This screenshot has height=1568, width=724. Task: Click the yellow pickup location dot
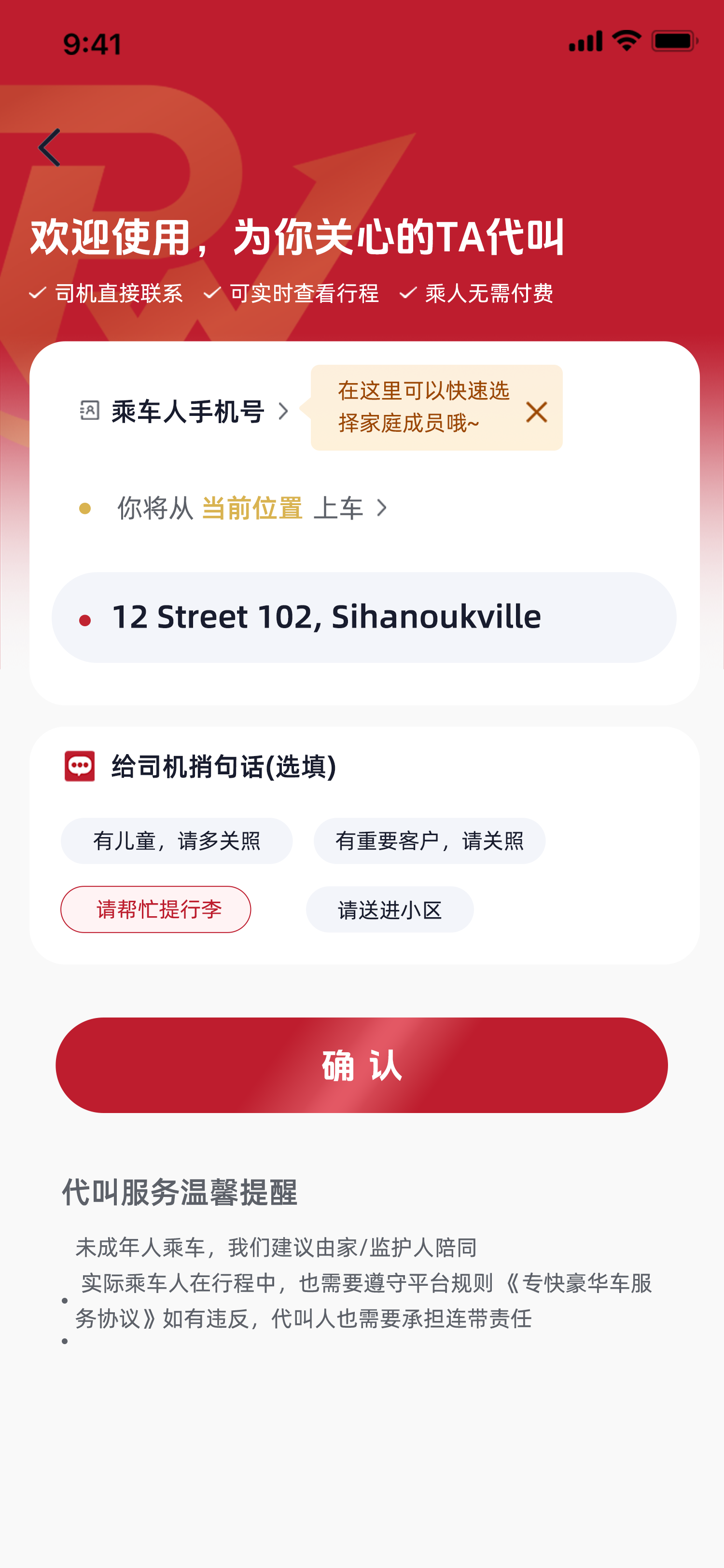[85, 507]
